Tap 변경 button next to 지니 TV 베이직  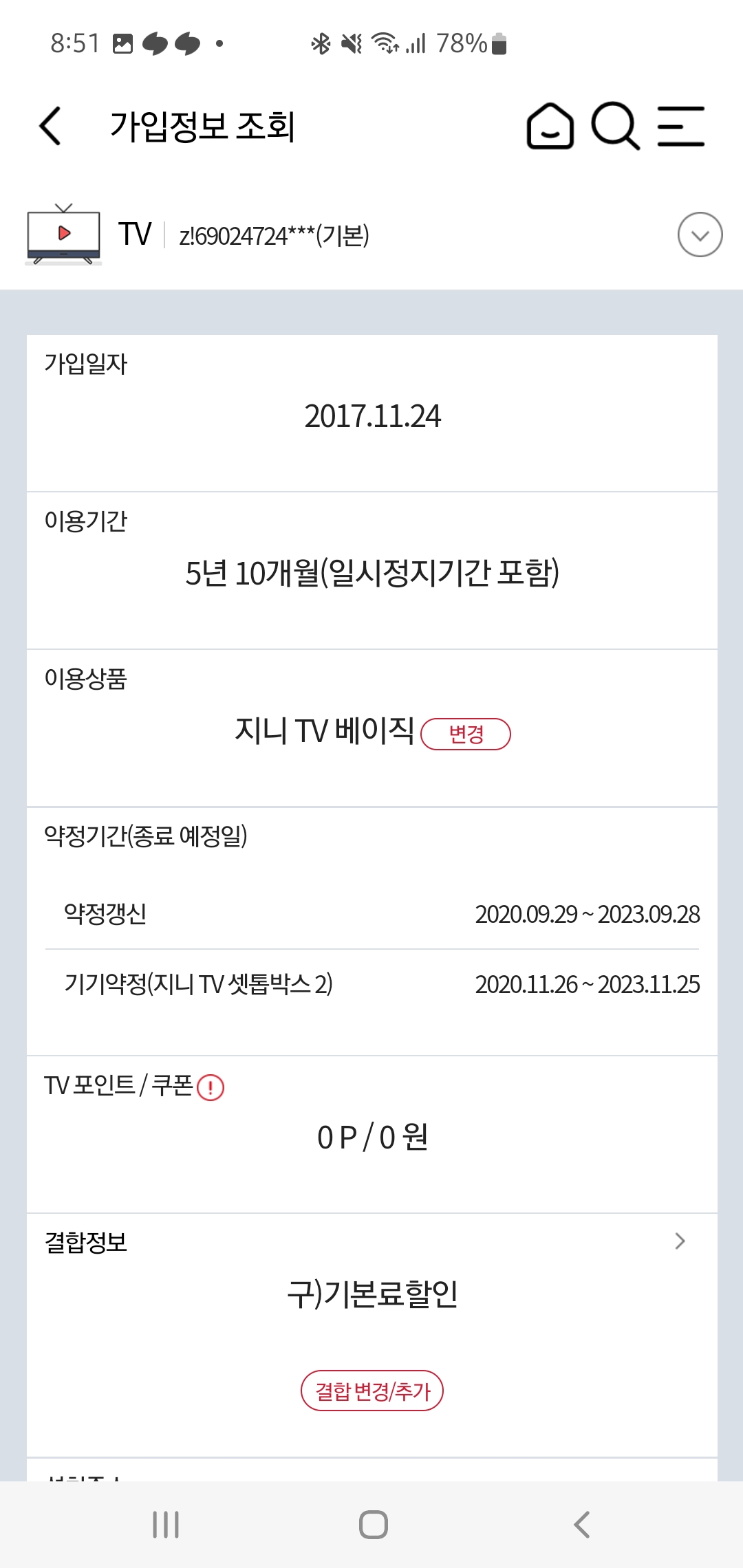pos(465,734)
